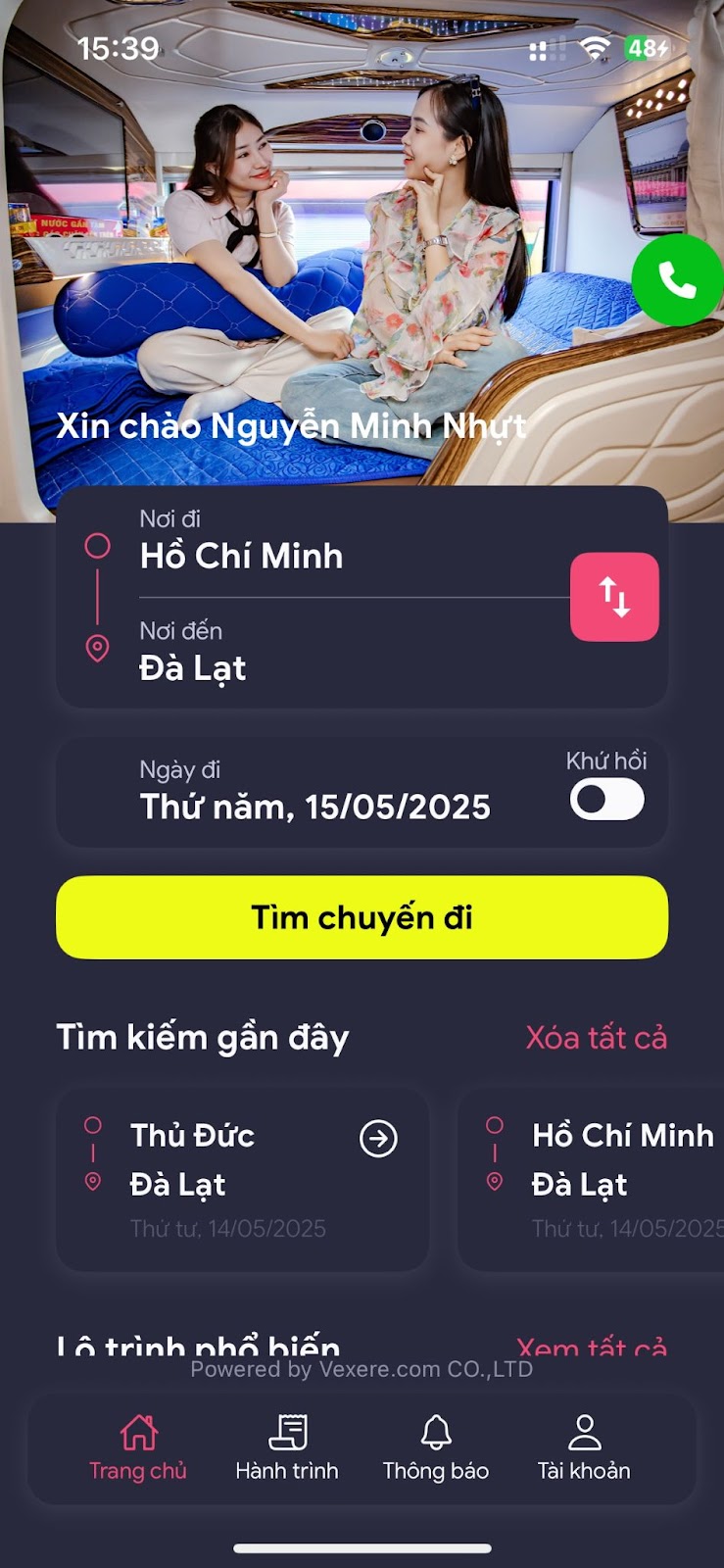The width and height of the screenshot is (724, 1568).
Task: Swap departure and destination locations
Action: click(x=614, y=597)
